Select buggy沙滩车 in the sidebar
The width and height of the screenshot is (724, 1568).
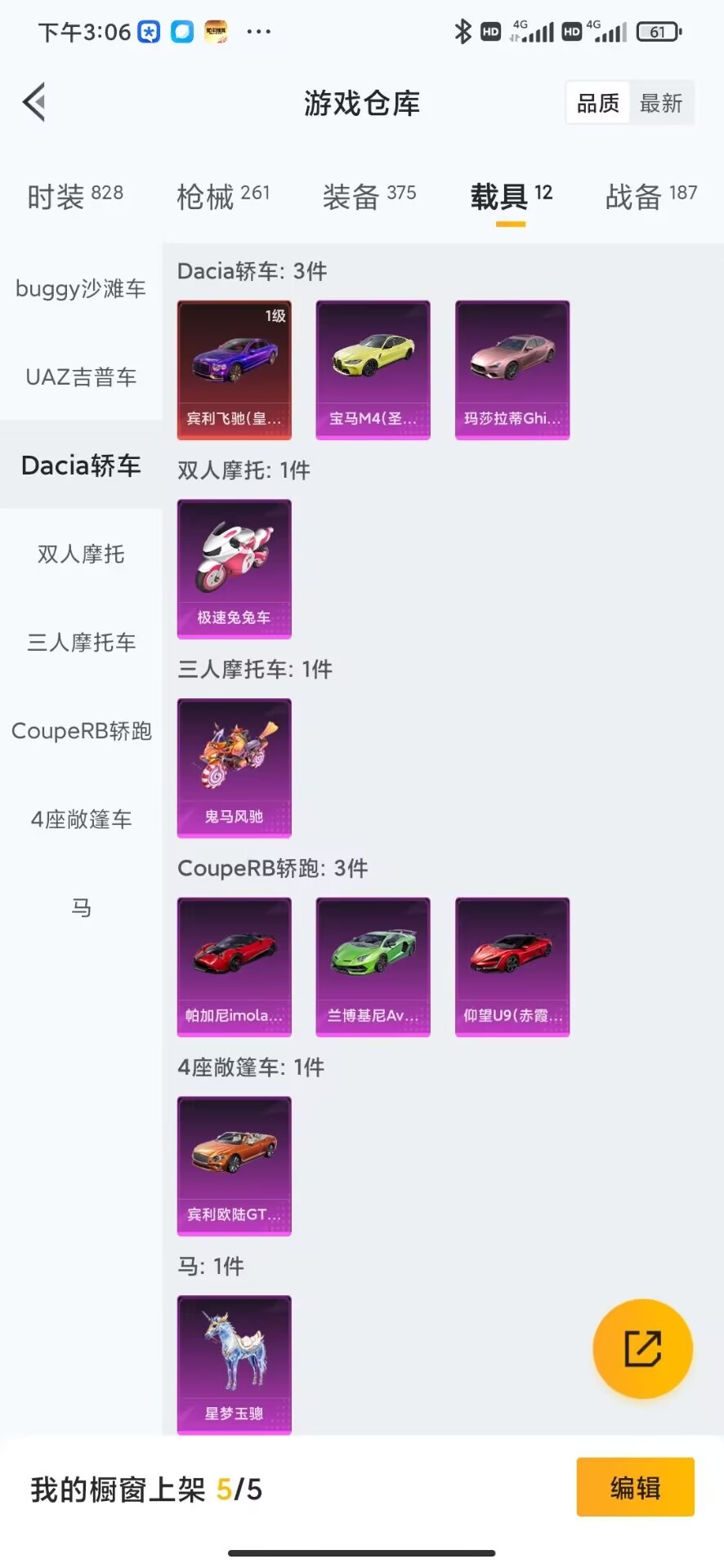(x=81, y=289)
